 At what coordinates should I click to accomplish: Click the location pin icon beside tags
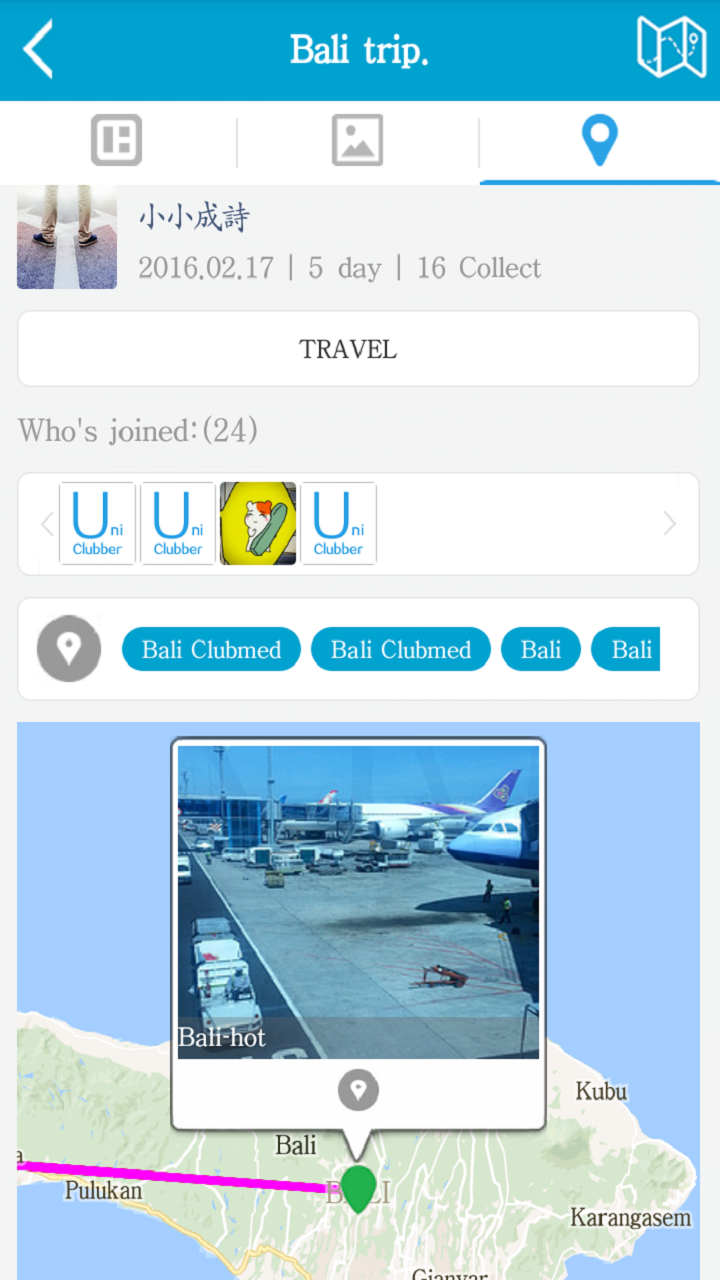click(x=68, y=648)
